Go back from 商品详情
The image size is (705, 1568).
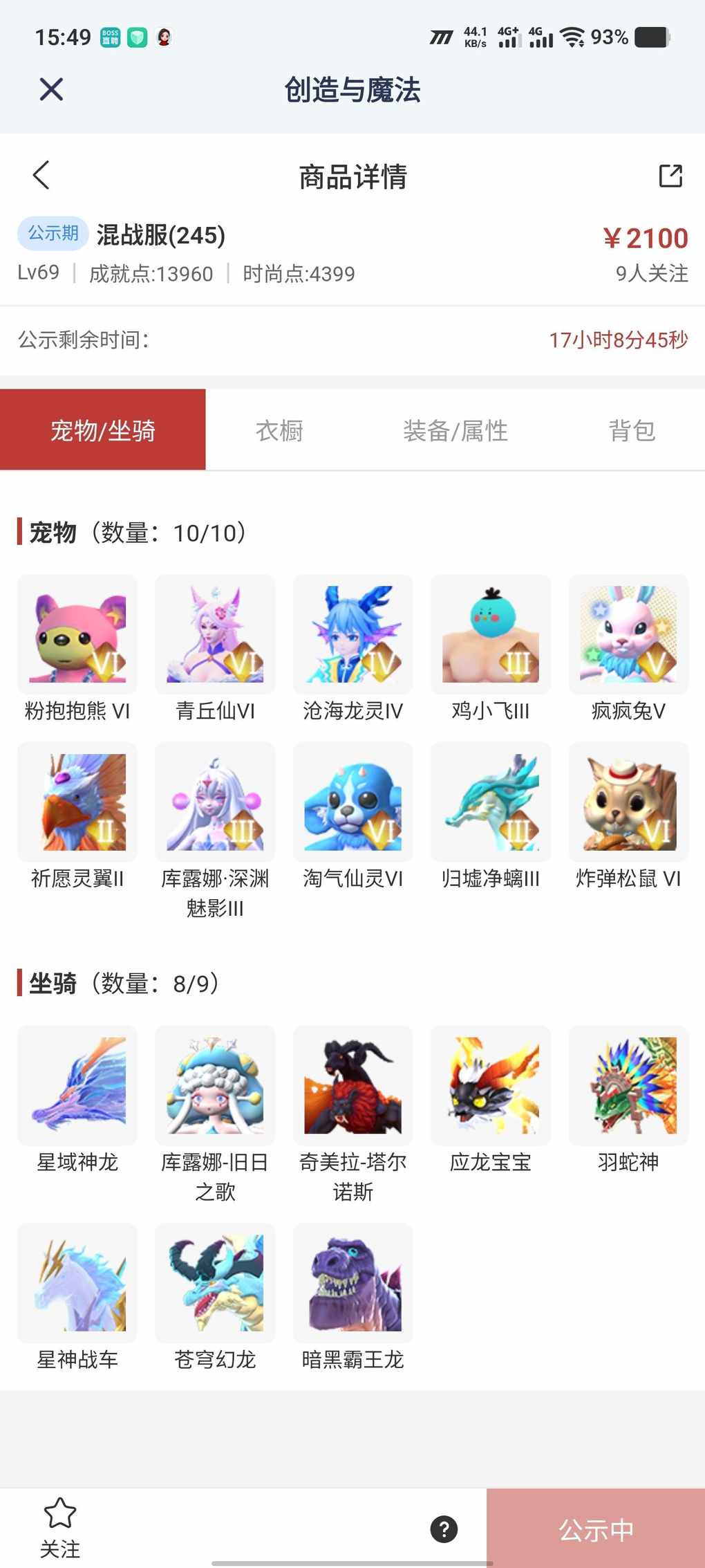[x=41, y=175]
